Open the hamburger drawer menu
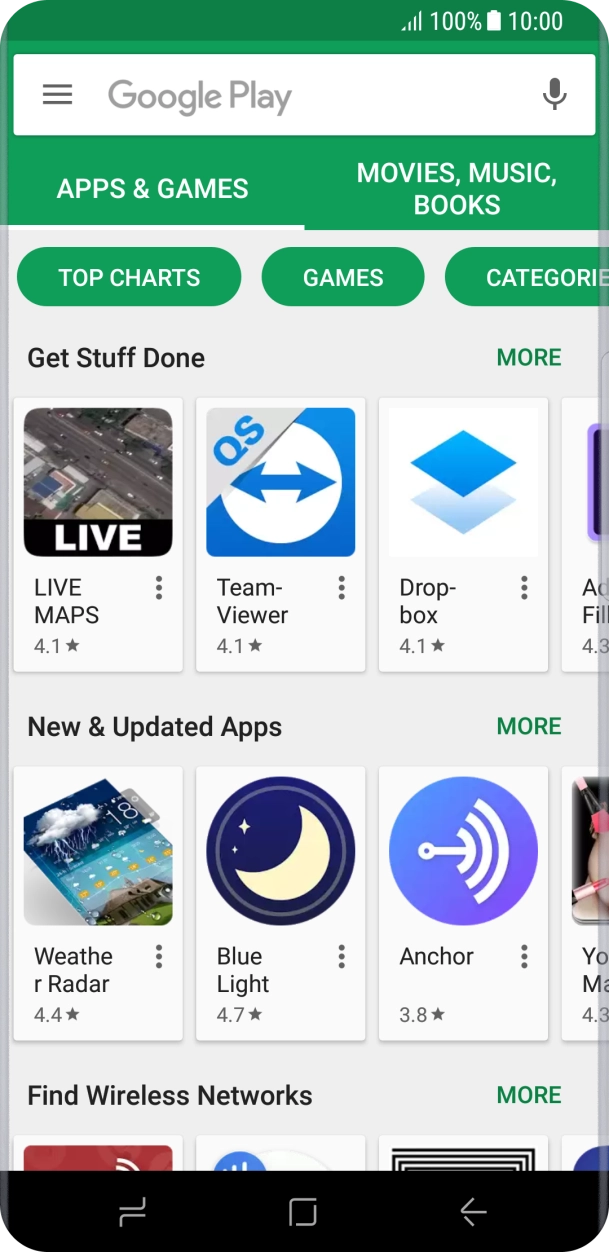The width and height of the screenshot is (609, 1252). (x=57, y=95)
